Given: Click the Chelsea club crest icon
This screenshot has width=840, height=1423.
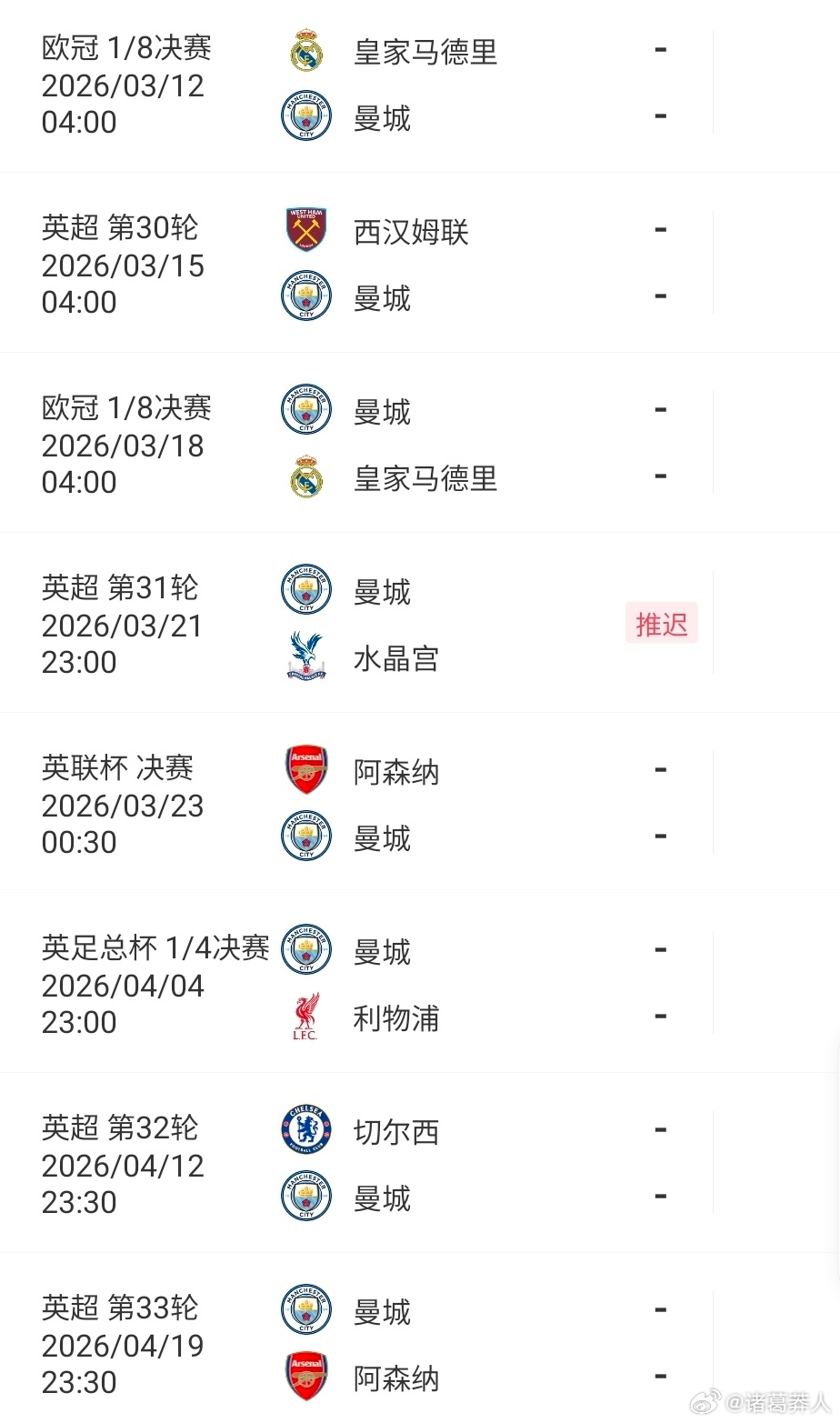Looking at the screenshot, I should click(x=305, y=1130).
